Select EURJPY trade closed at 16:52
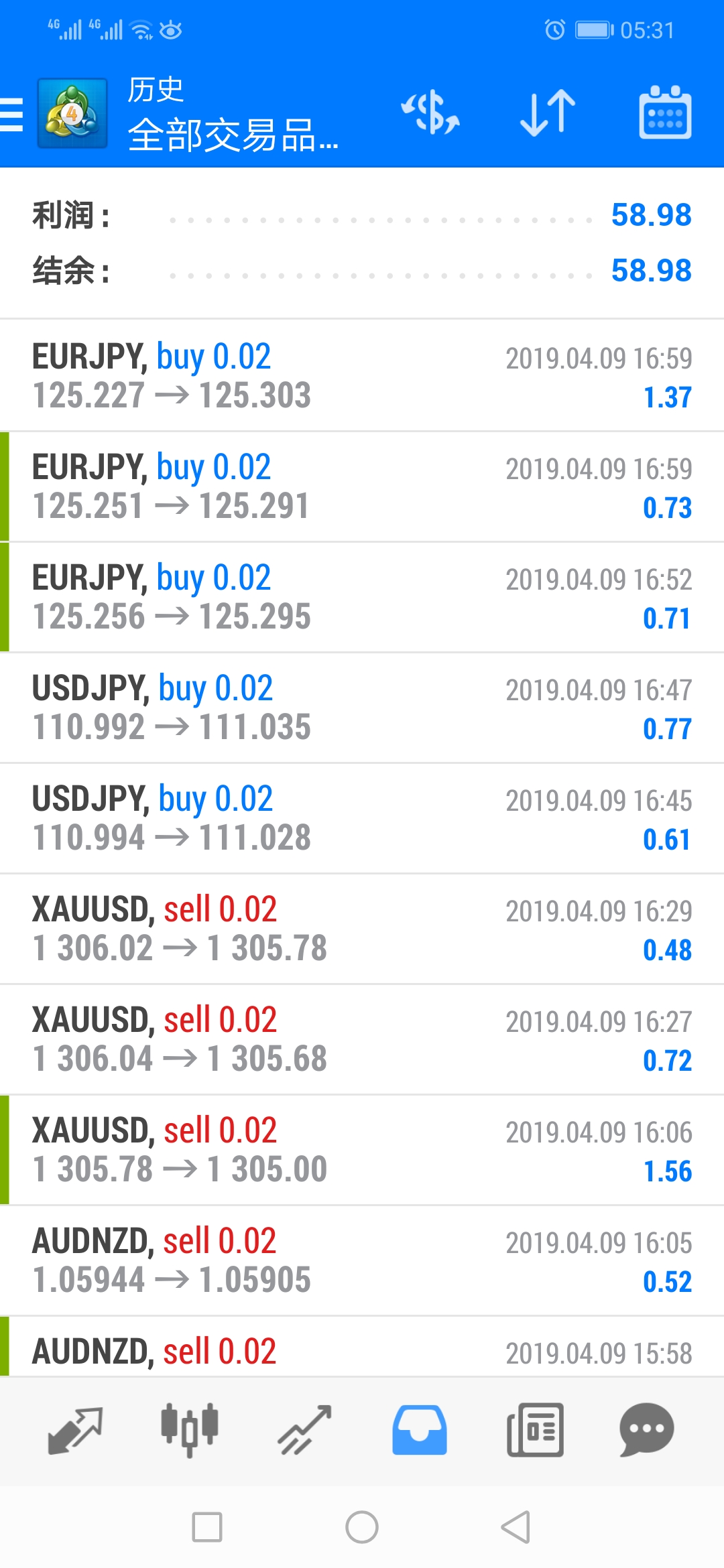The width and height of the screenshot is (724, 1568). click(362, 597)
